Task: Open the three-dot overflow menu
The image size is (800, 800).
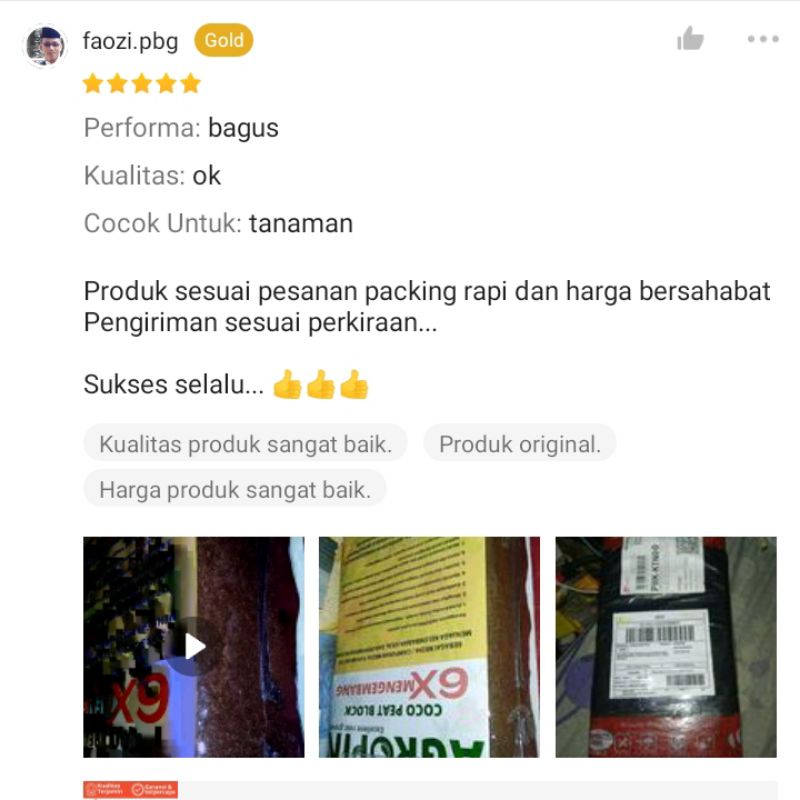Action: tap(762, 40)
